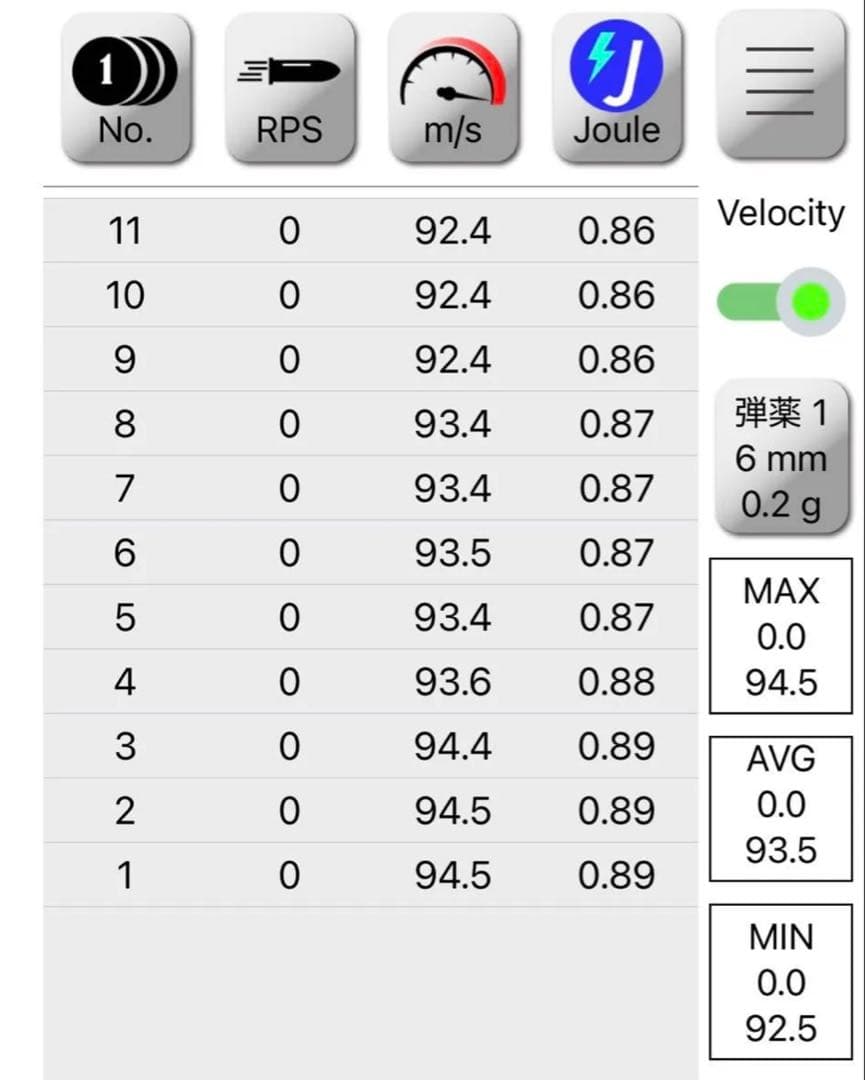Select the RPS button

pyautogui.click(x=289, y=88)
